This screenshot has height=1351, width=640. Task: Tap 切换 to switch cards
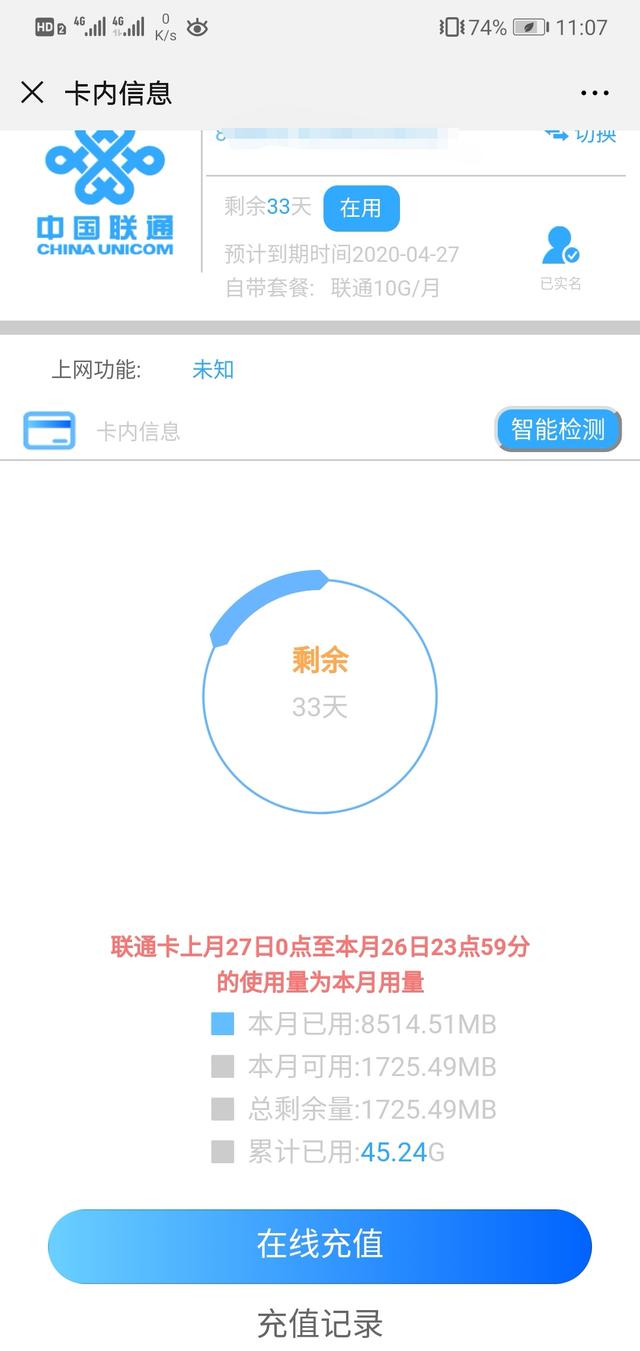[x=581, y=135]
